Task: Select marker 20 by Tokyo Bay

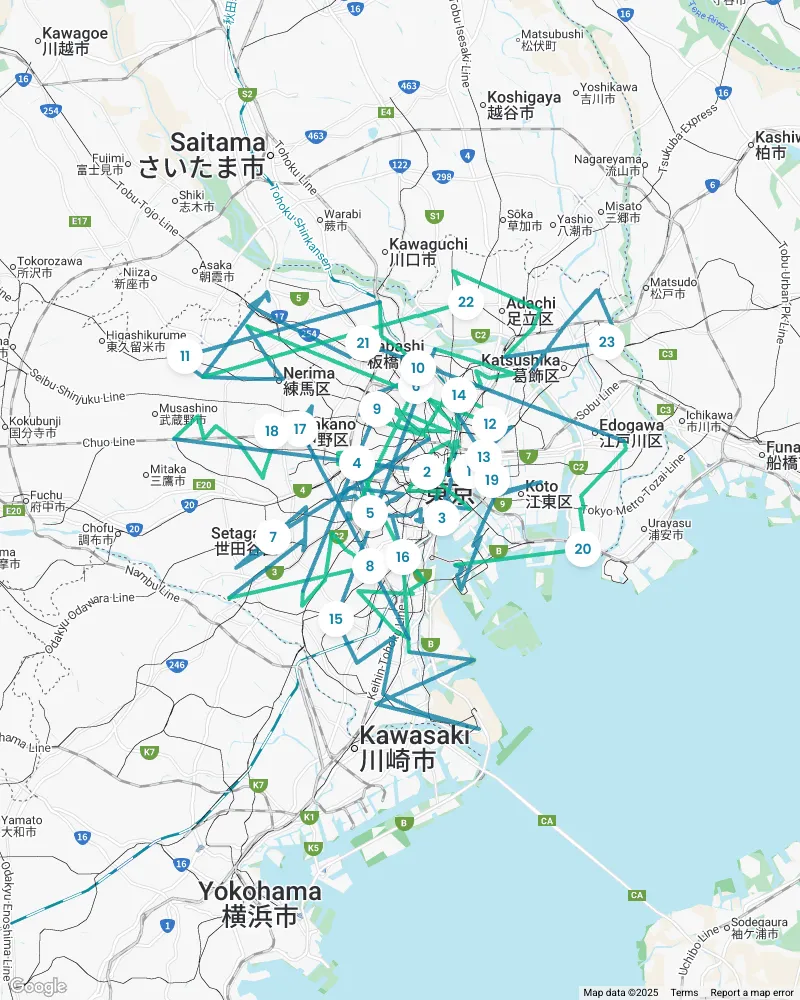Action: pos(583,549)
